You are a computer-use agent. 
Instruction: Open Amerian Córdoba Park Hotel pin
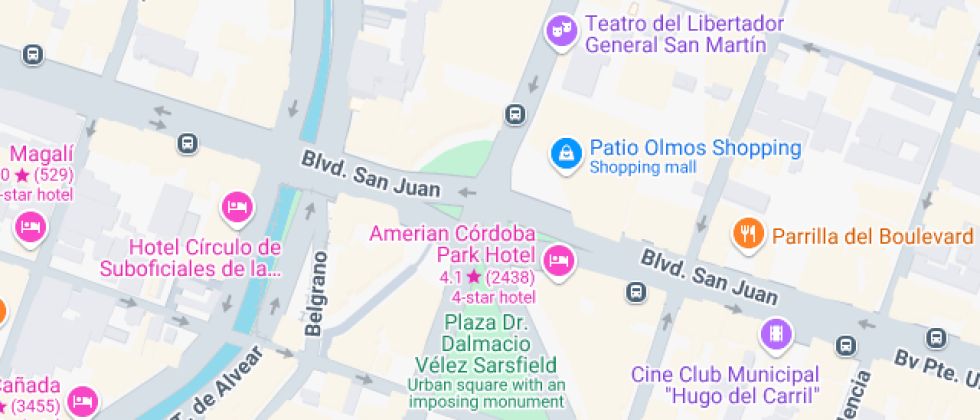click(x=559, y=261)
